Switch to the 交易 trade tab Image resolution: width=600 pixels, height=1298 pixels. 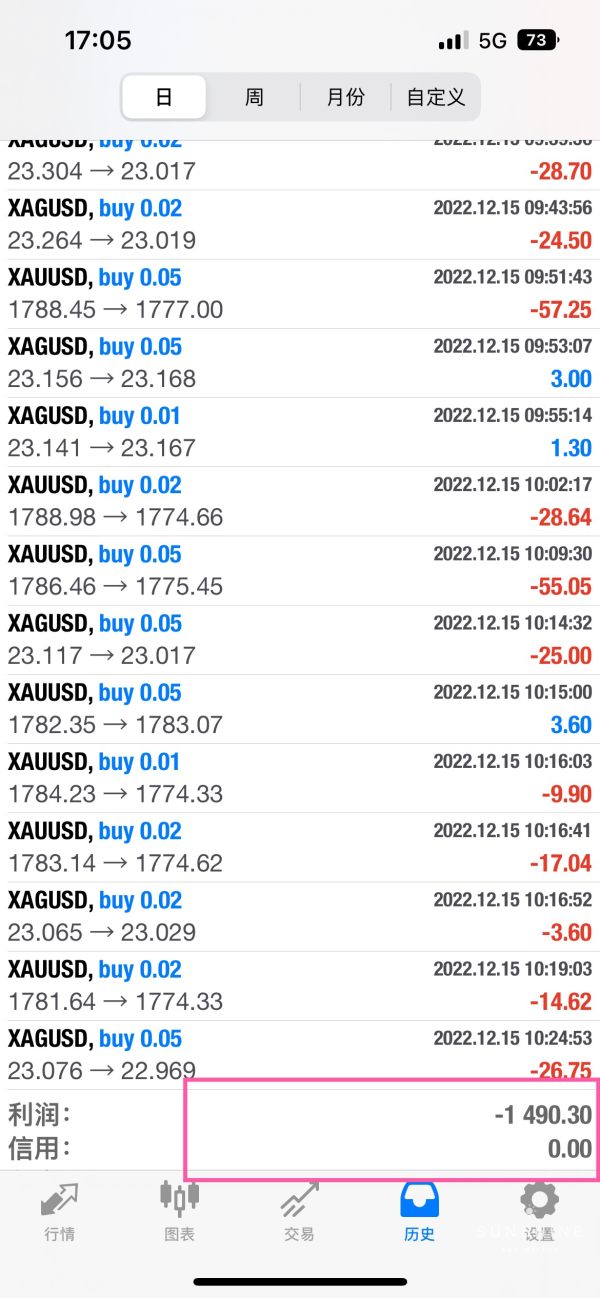[x=300, y=1211]
